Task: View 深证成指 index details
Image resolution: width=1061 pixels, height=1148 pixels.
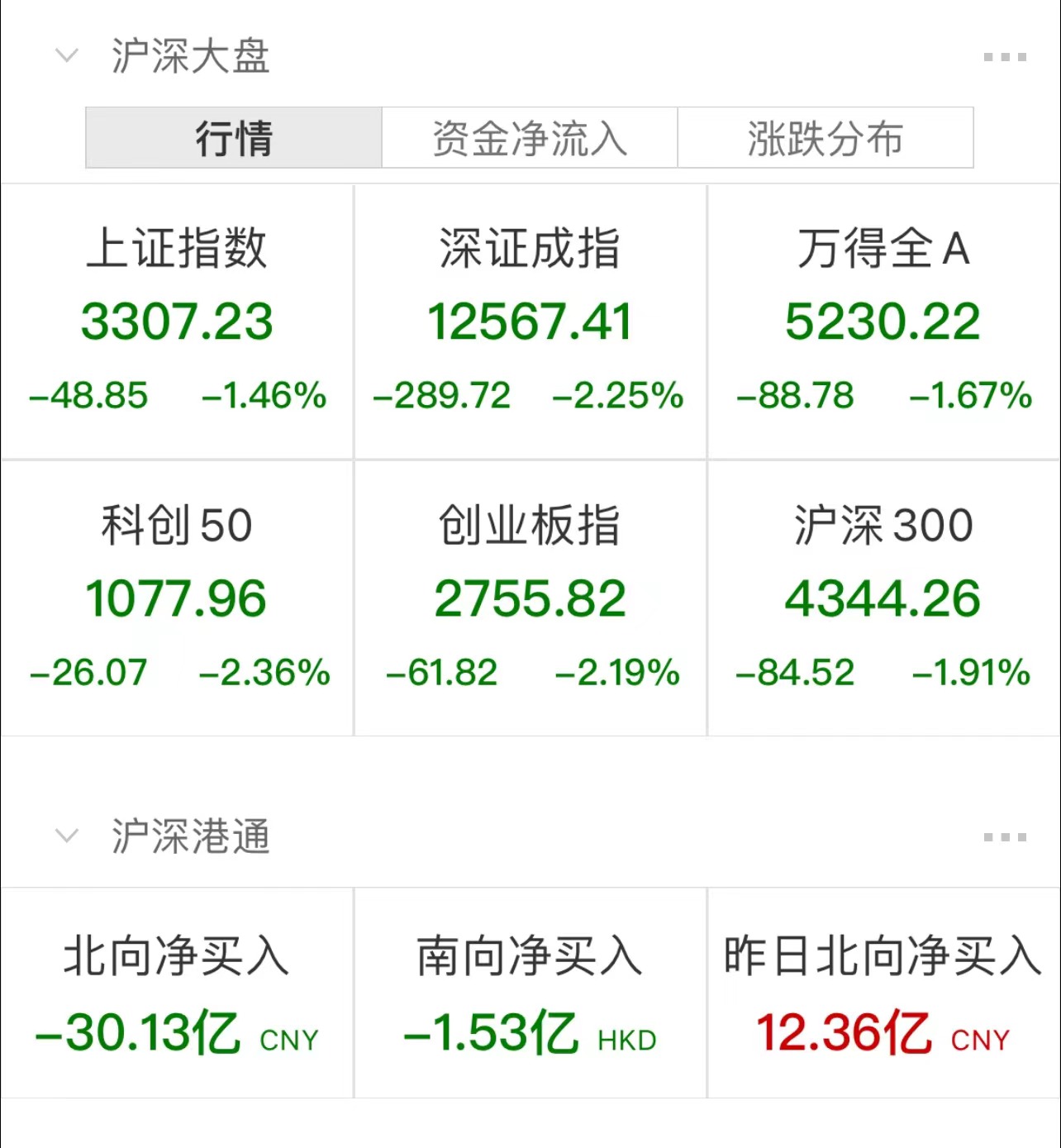Action: point(530,322)
